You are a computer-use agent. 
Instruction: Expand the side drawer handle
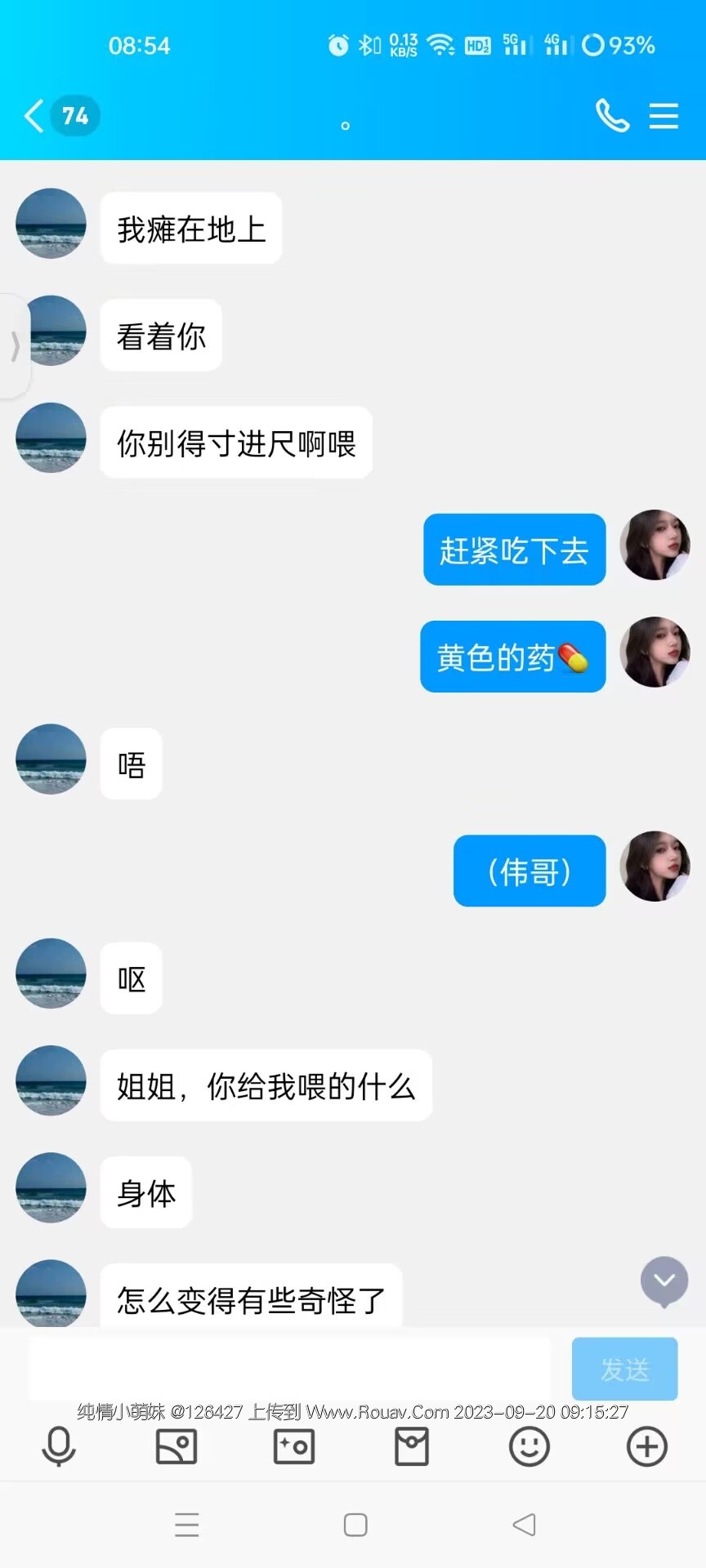15,346
